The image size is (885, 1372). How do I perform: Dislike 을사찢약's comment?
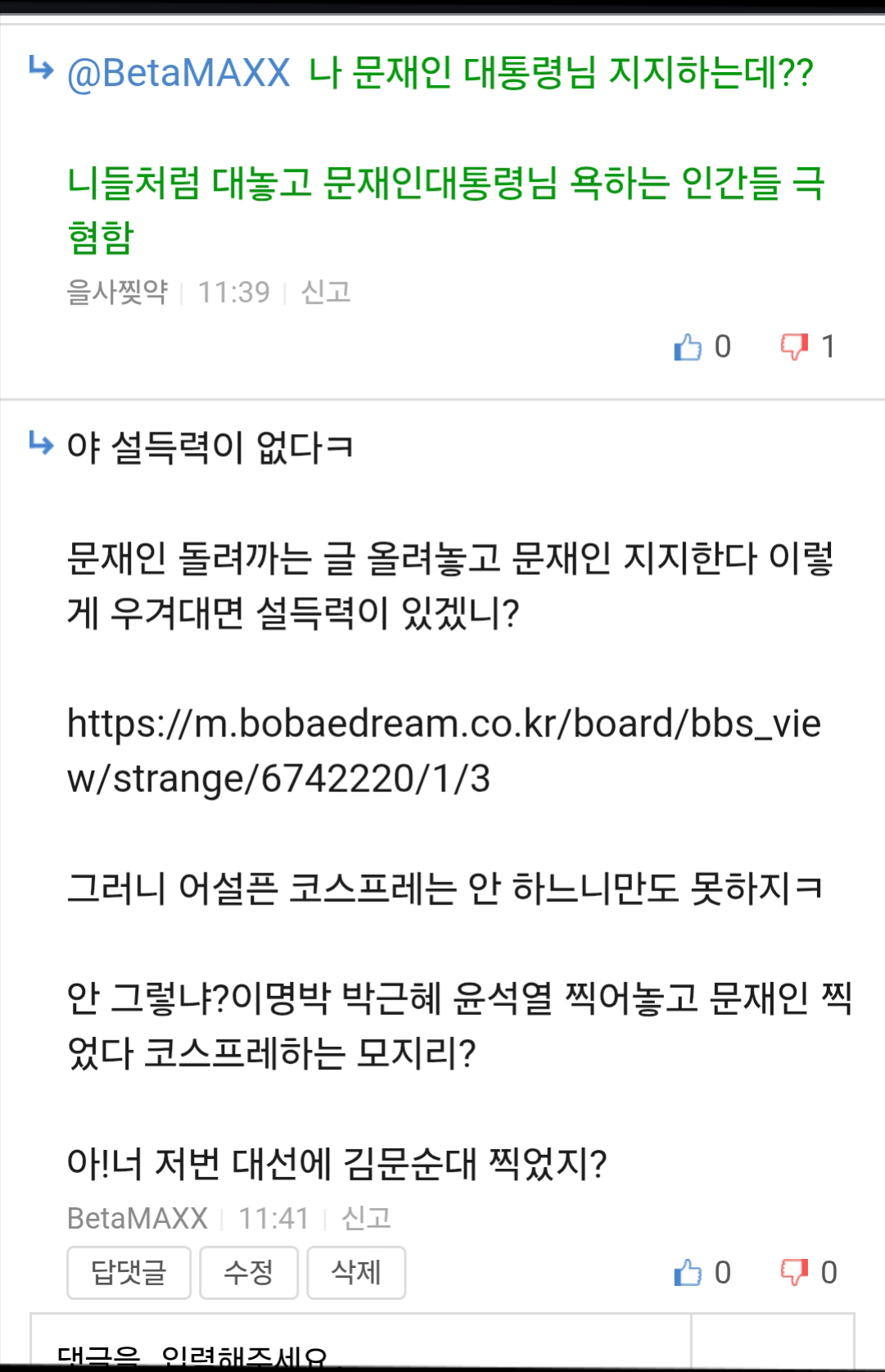click(x=794, y=347)
